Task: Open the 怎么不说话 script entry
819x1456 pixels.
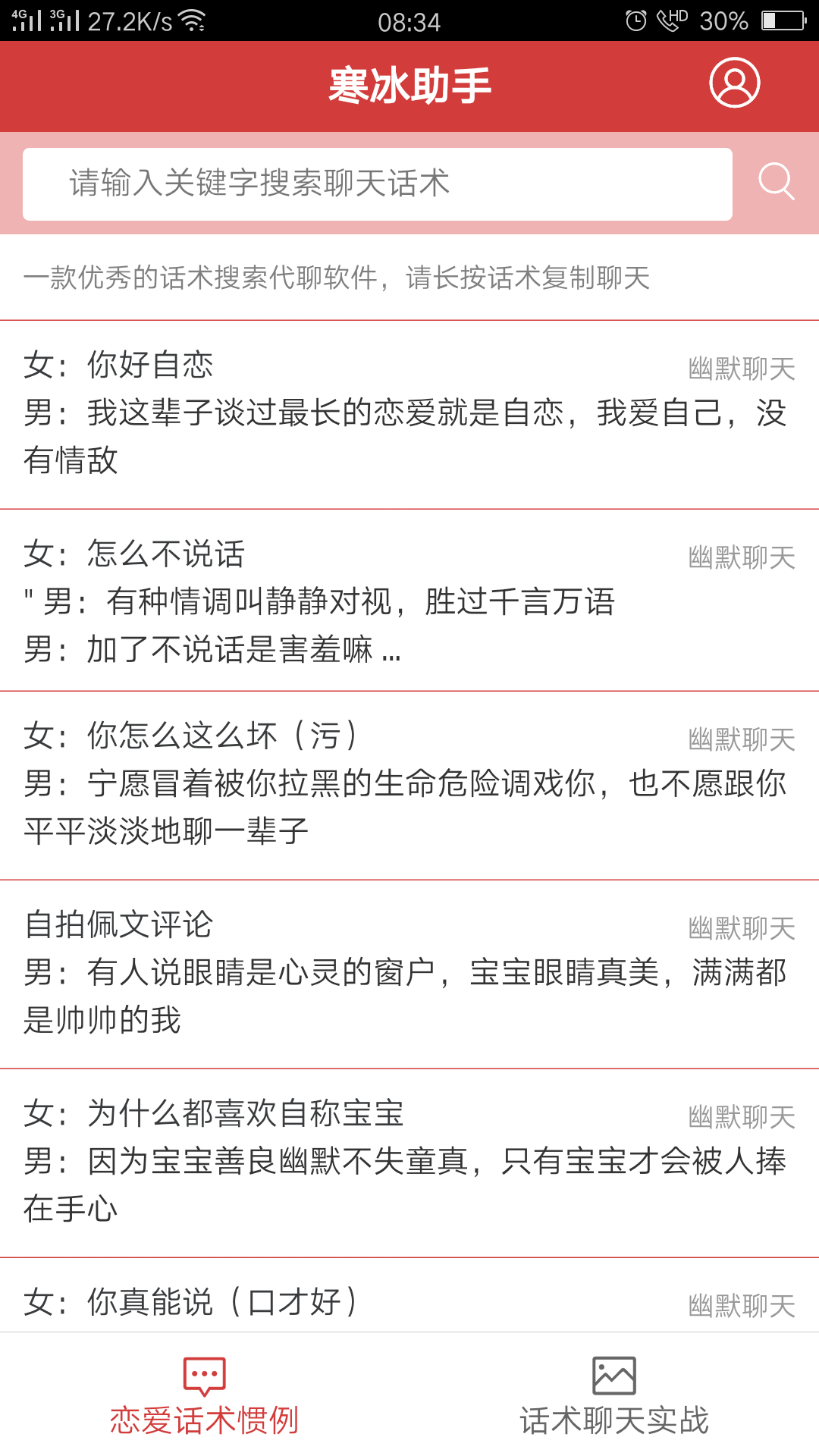Action: click(409, 600)
